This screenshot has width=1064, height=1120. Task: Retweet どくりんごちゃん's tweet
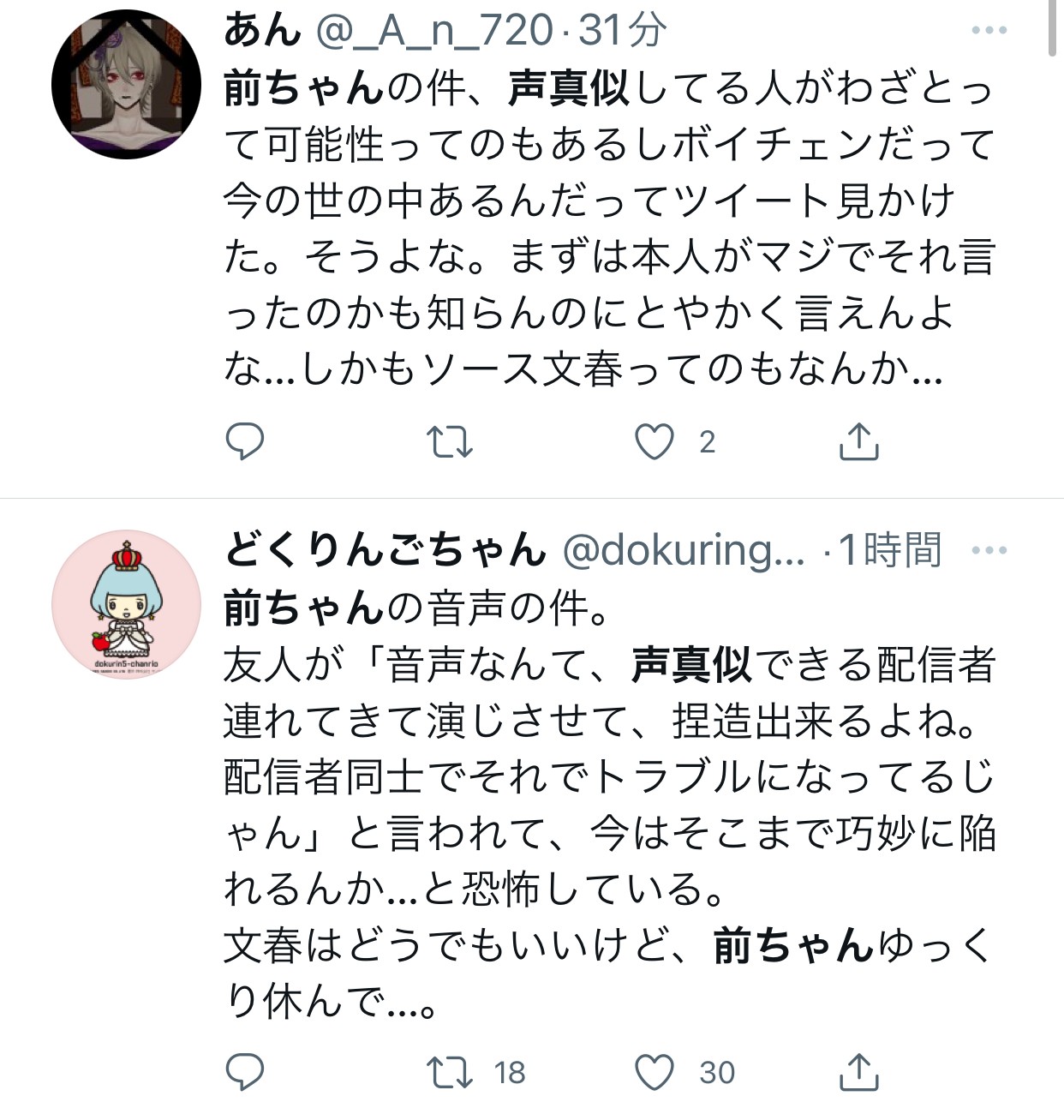coord(450,1072)
